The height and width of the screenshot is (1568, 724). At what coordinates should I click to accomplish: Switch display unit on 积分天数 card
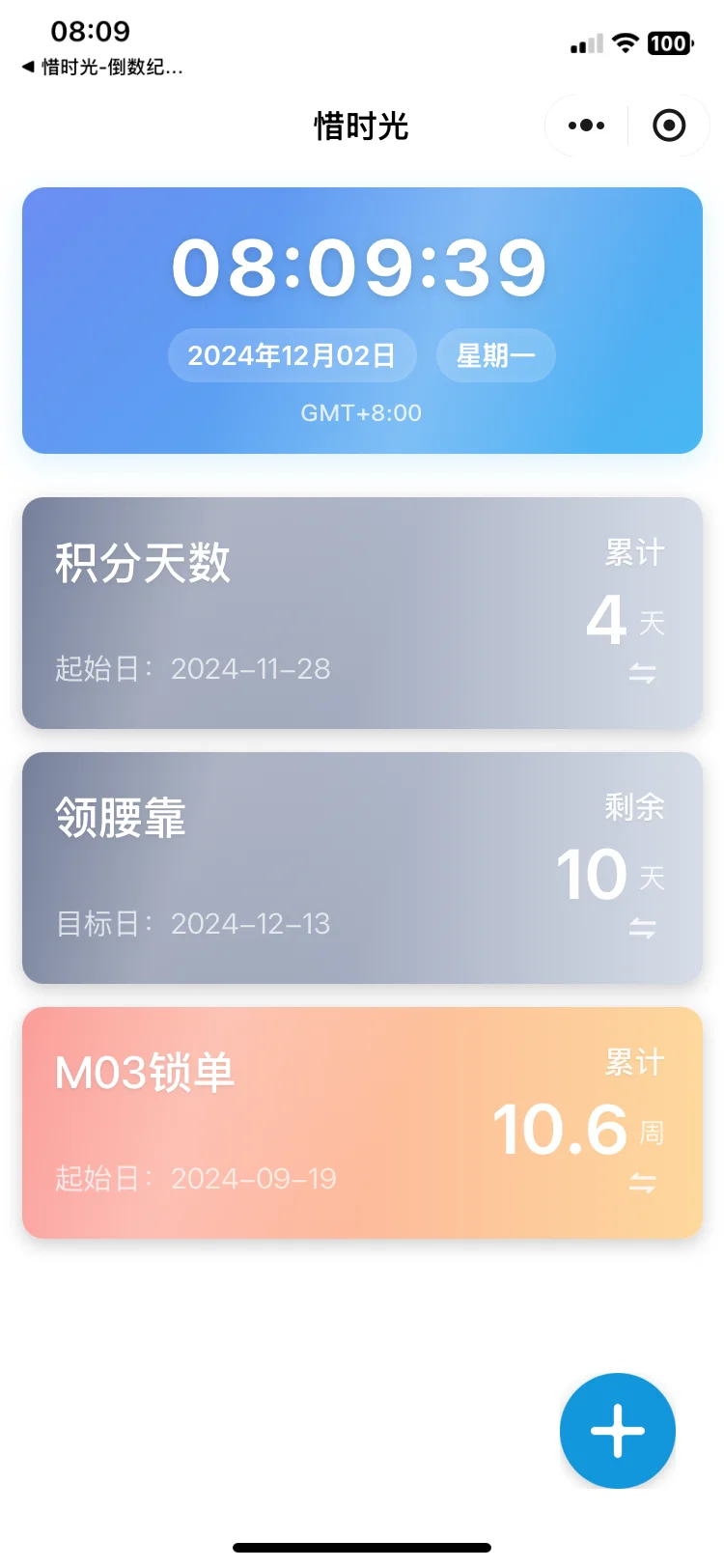pos(643,673)
